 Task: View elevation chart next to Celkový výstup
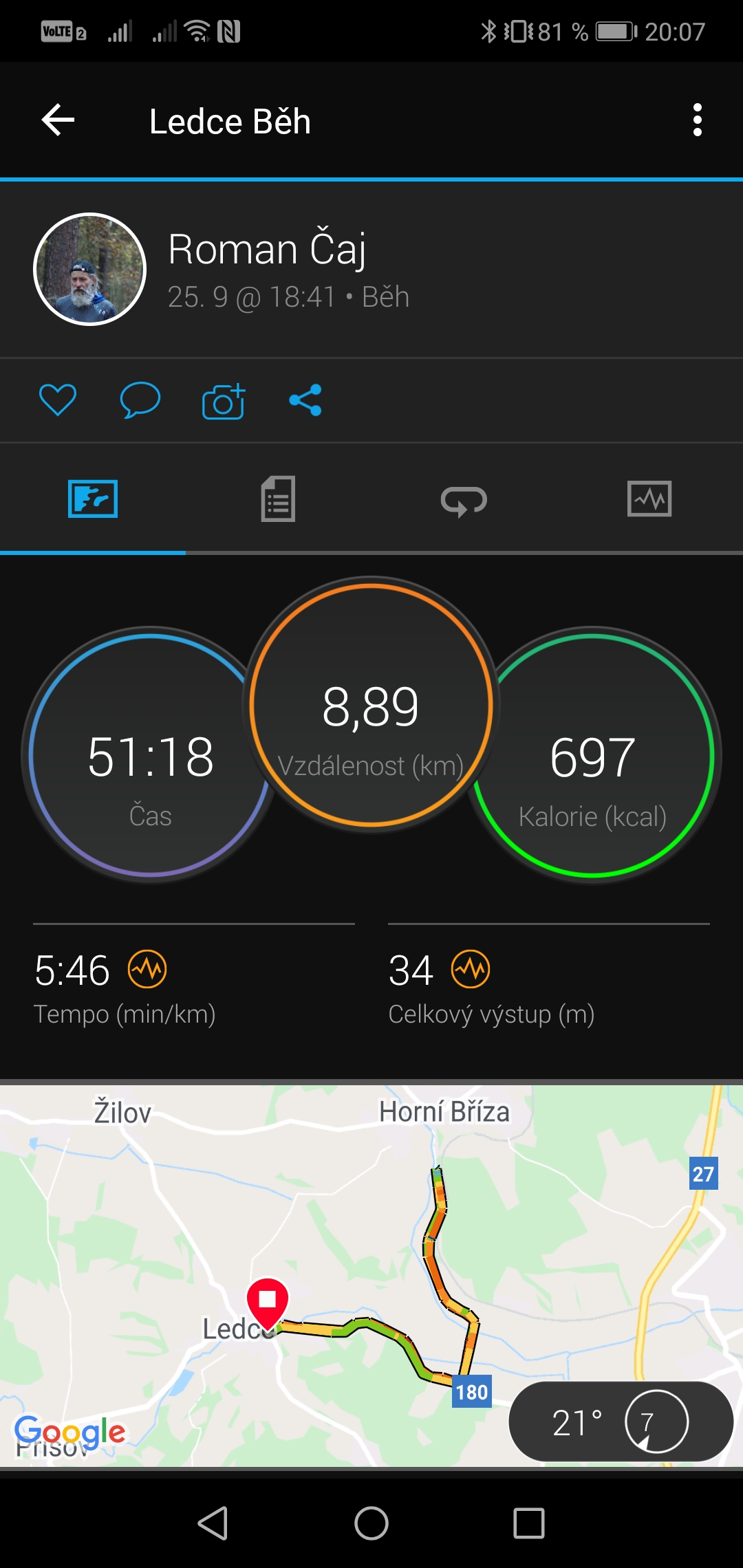coord(471,970)
